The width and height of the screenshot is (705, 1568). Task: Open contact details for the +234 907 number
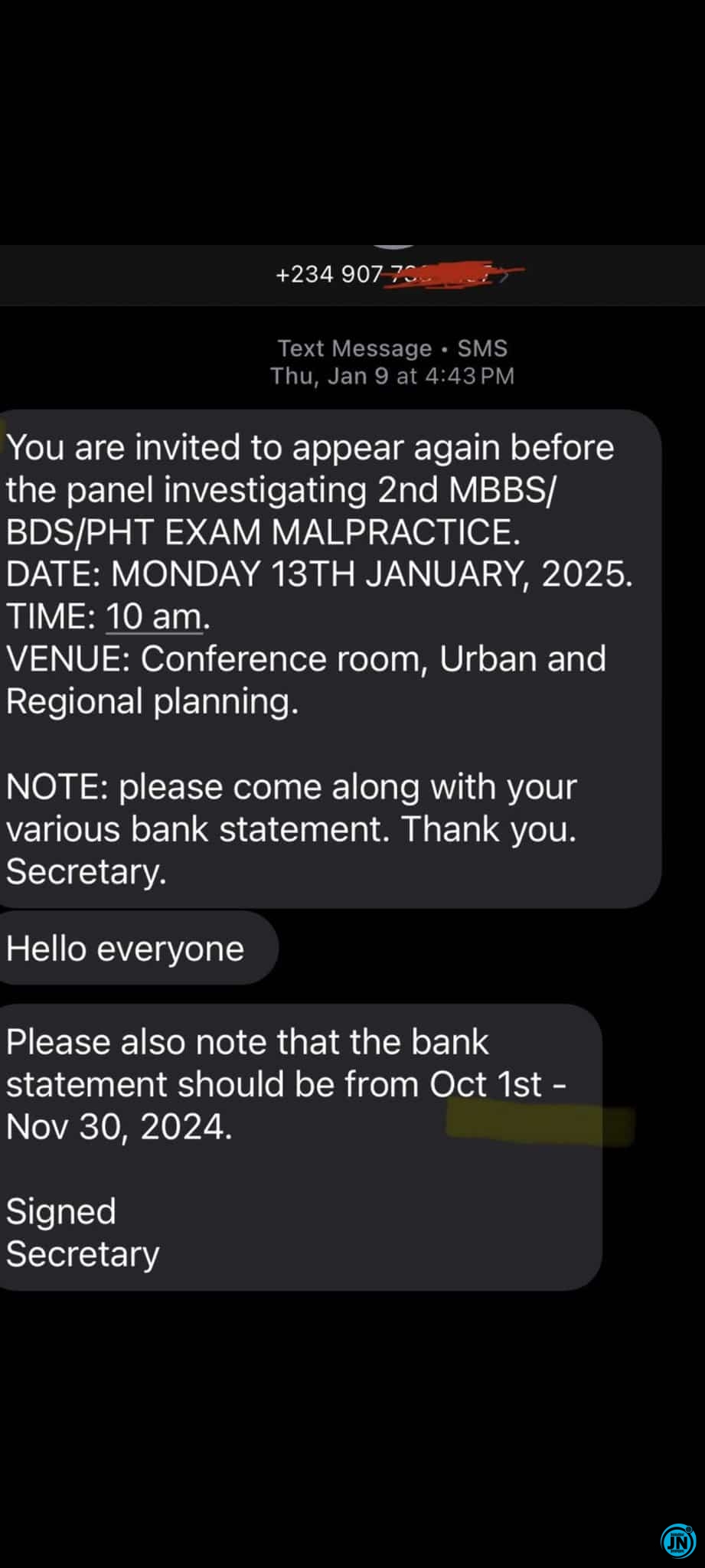[x=390, y=273]
